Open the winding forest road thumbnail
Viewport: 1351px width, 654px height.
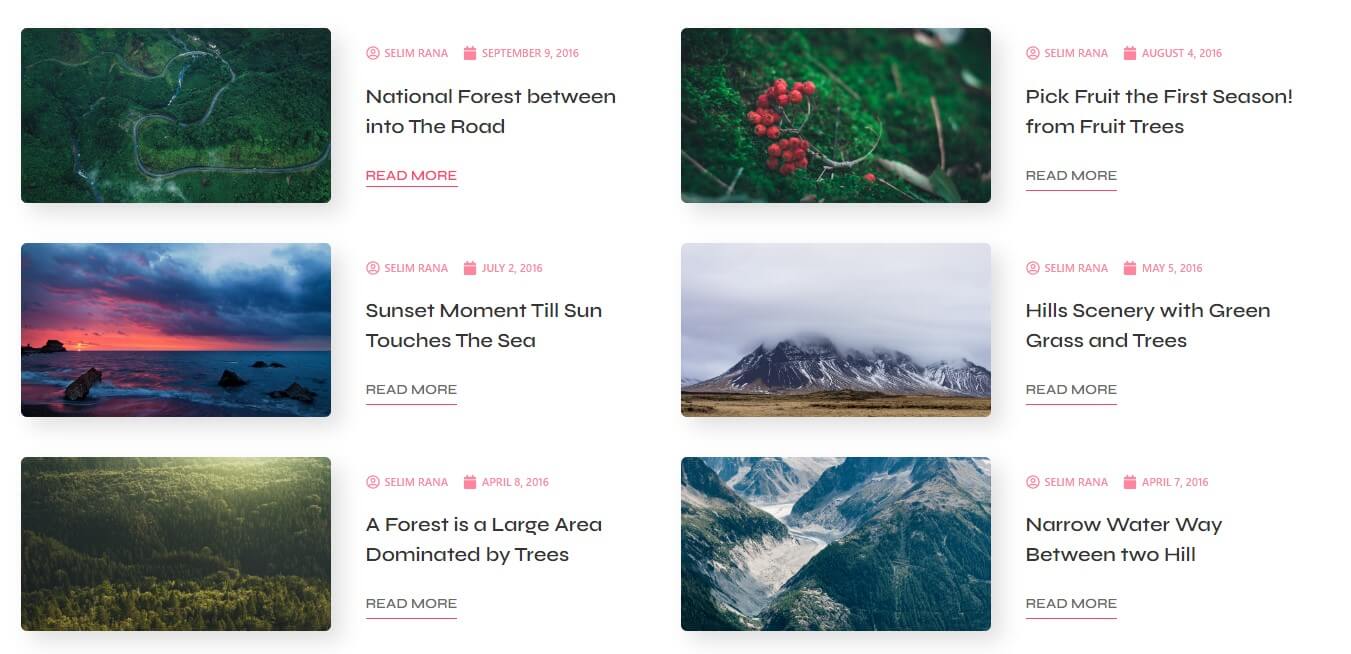click(176, 115)
